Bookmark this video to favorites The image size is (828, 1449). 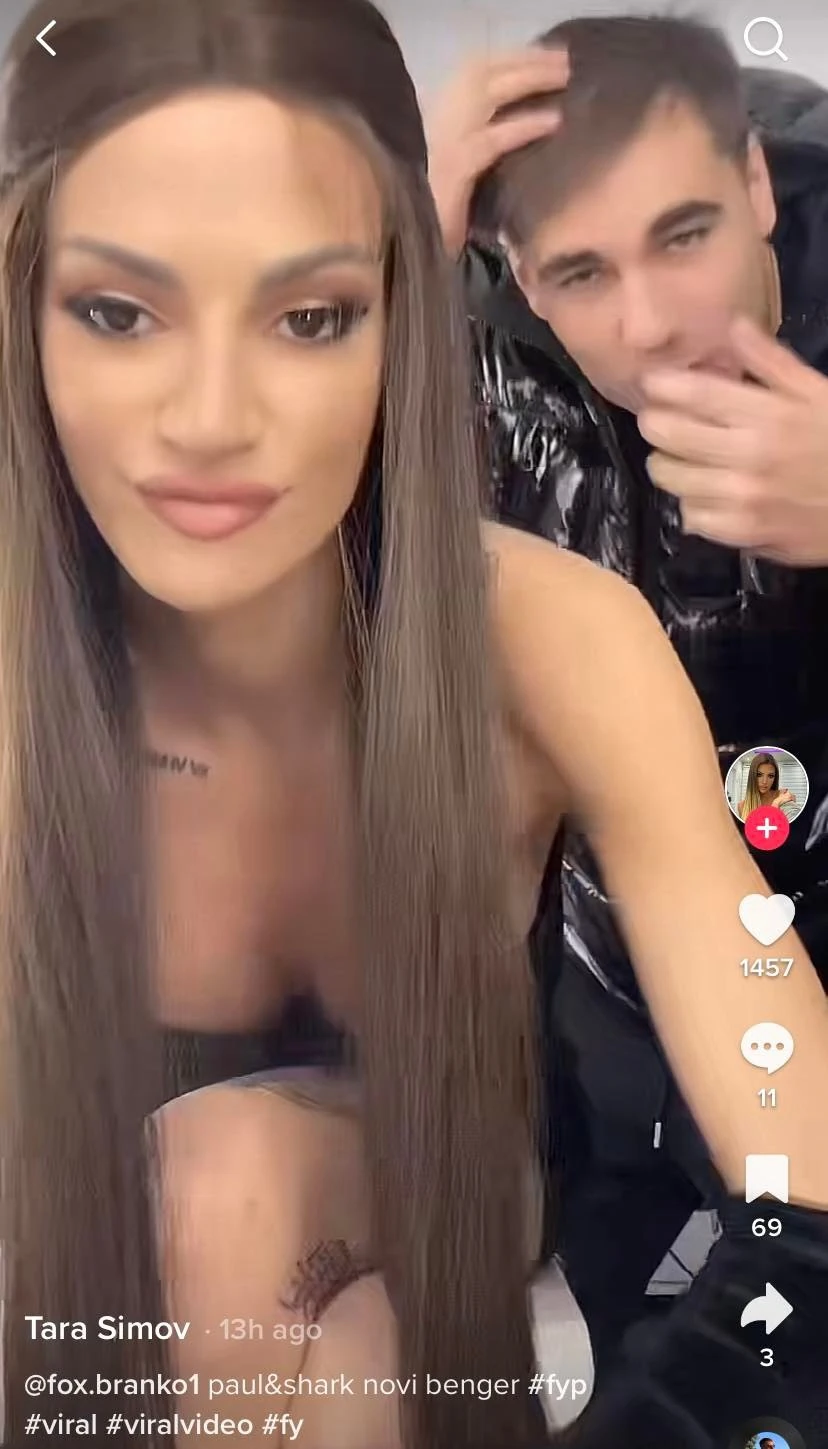(x=767, y=1180)
